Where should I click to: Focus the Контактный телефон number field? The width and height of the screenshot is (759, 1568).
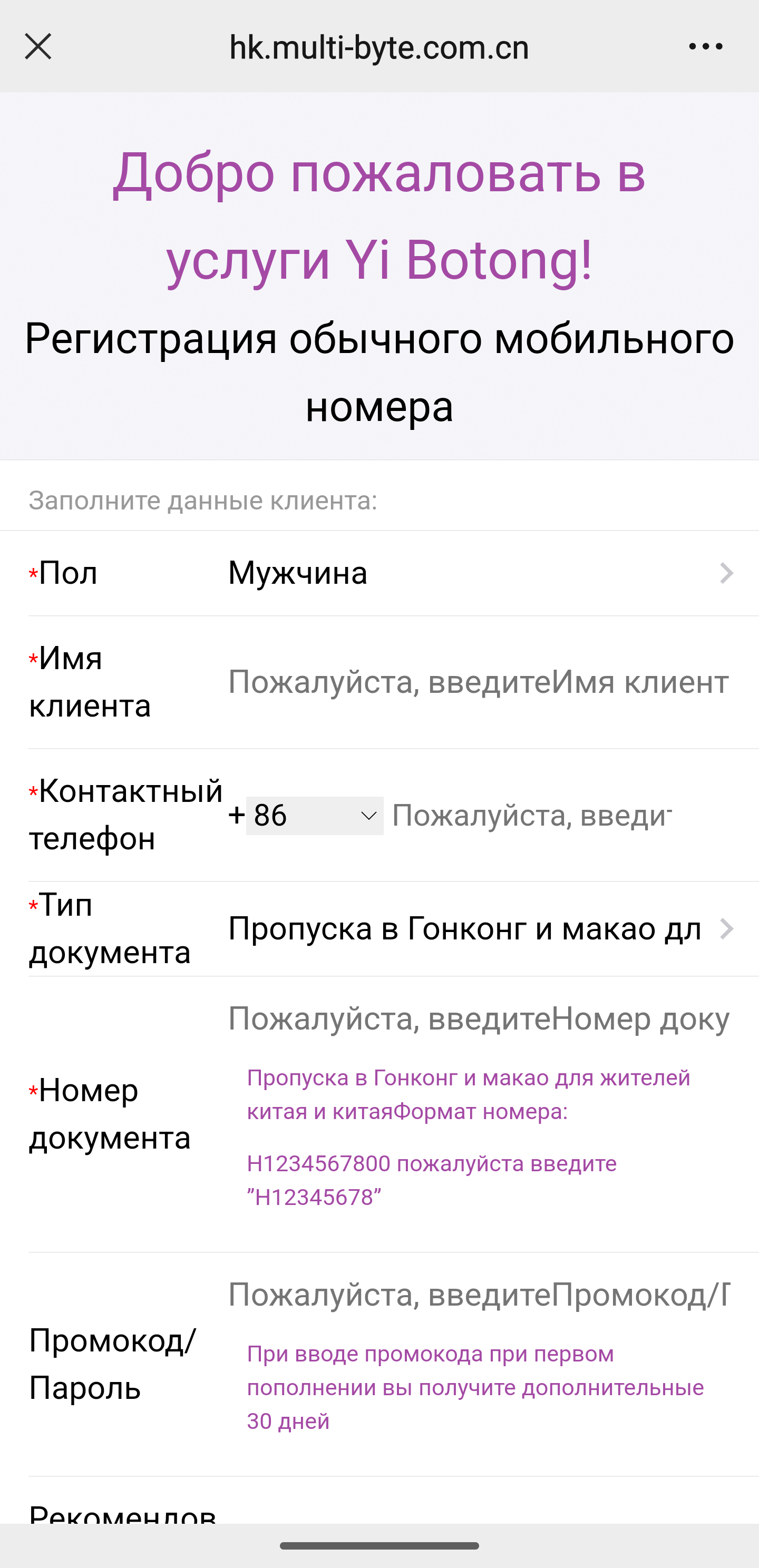click(x=531, y=816)
